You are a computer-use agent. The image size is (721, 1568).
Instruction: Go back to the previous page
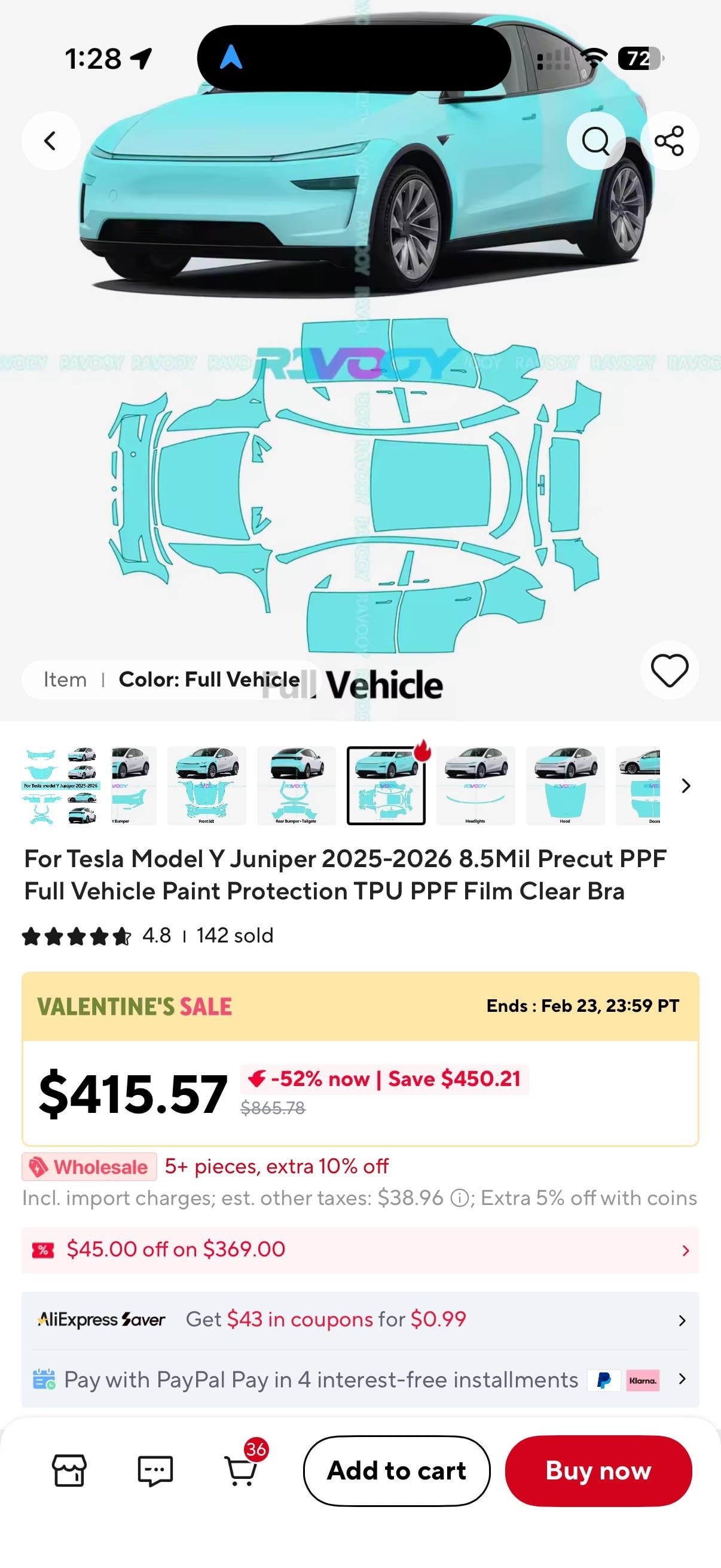tap(50, 141)
